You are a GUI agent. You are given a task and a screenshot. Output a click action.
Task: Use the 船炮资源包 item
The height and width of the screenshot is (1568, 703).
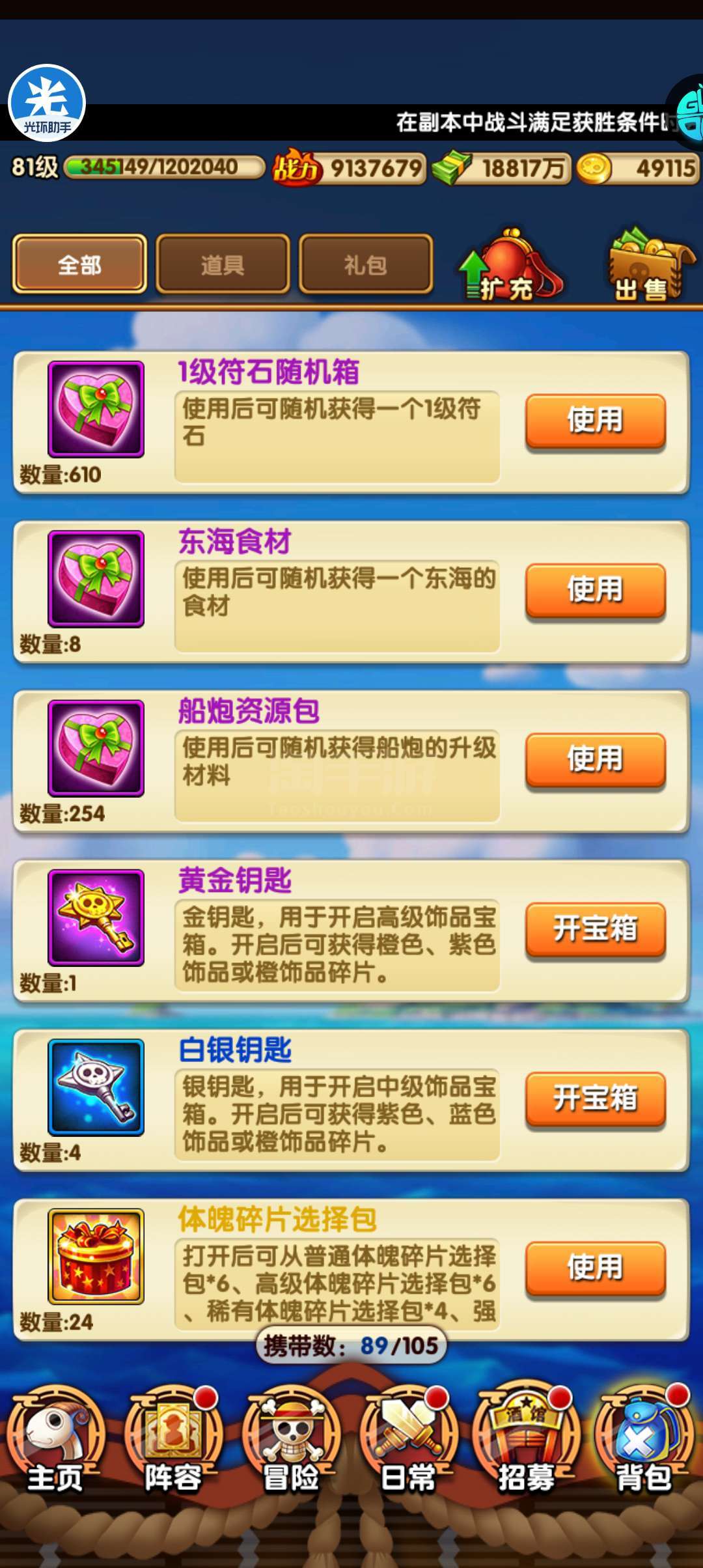tap(595, 759)
